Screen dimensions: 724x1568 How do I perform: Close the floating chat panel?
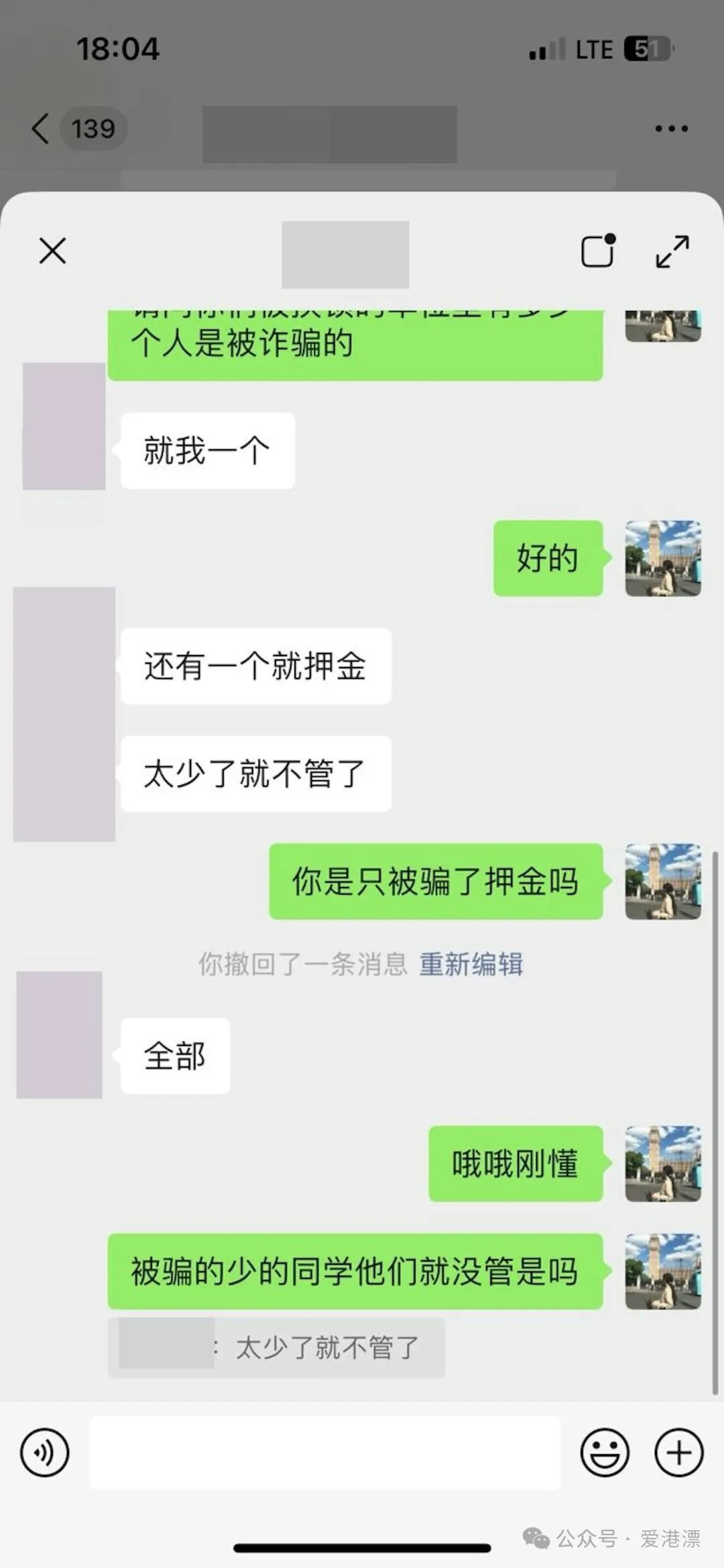point(52,251)
